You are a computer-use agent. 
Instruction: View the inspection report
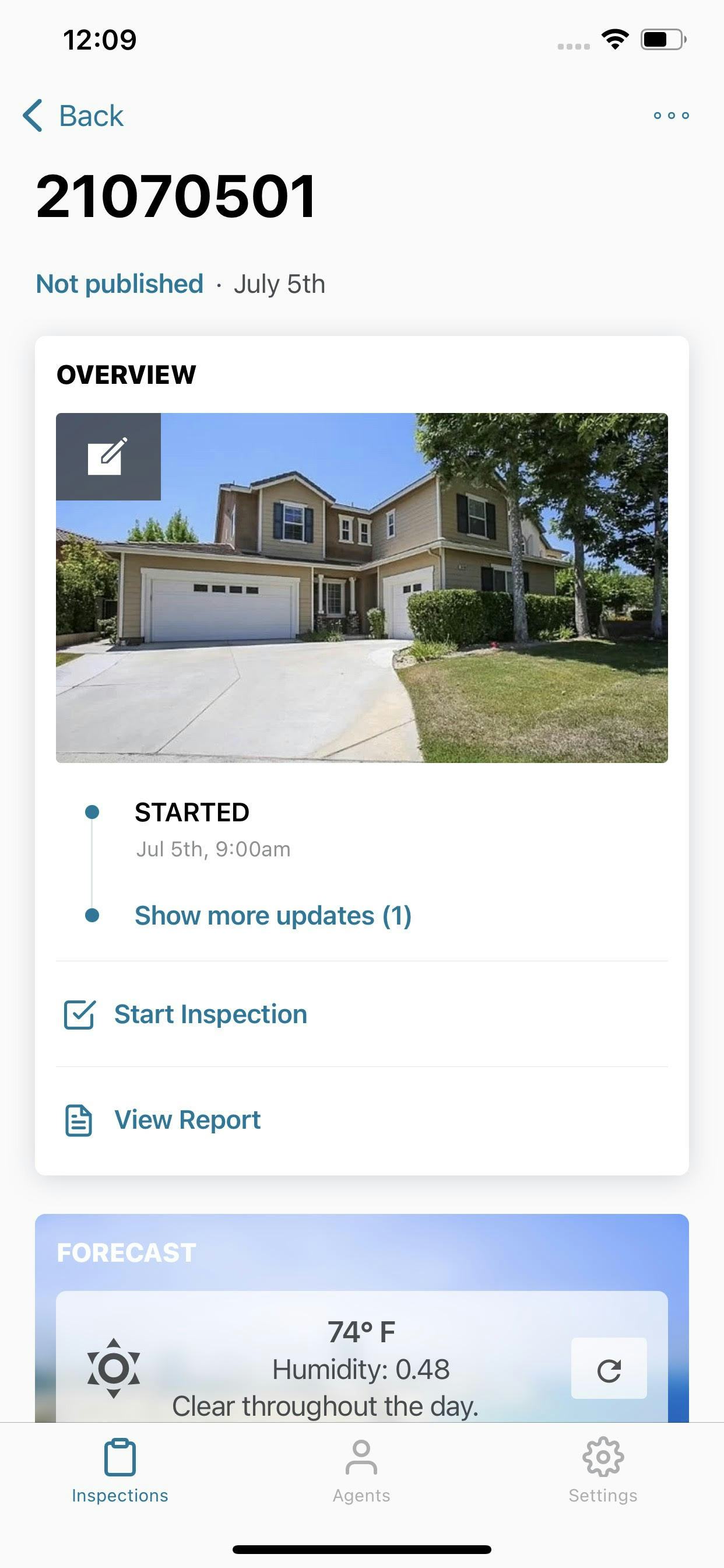187,1120
